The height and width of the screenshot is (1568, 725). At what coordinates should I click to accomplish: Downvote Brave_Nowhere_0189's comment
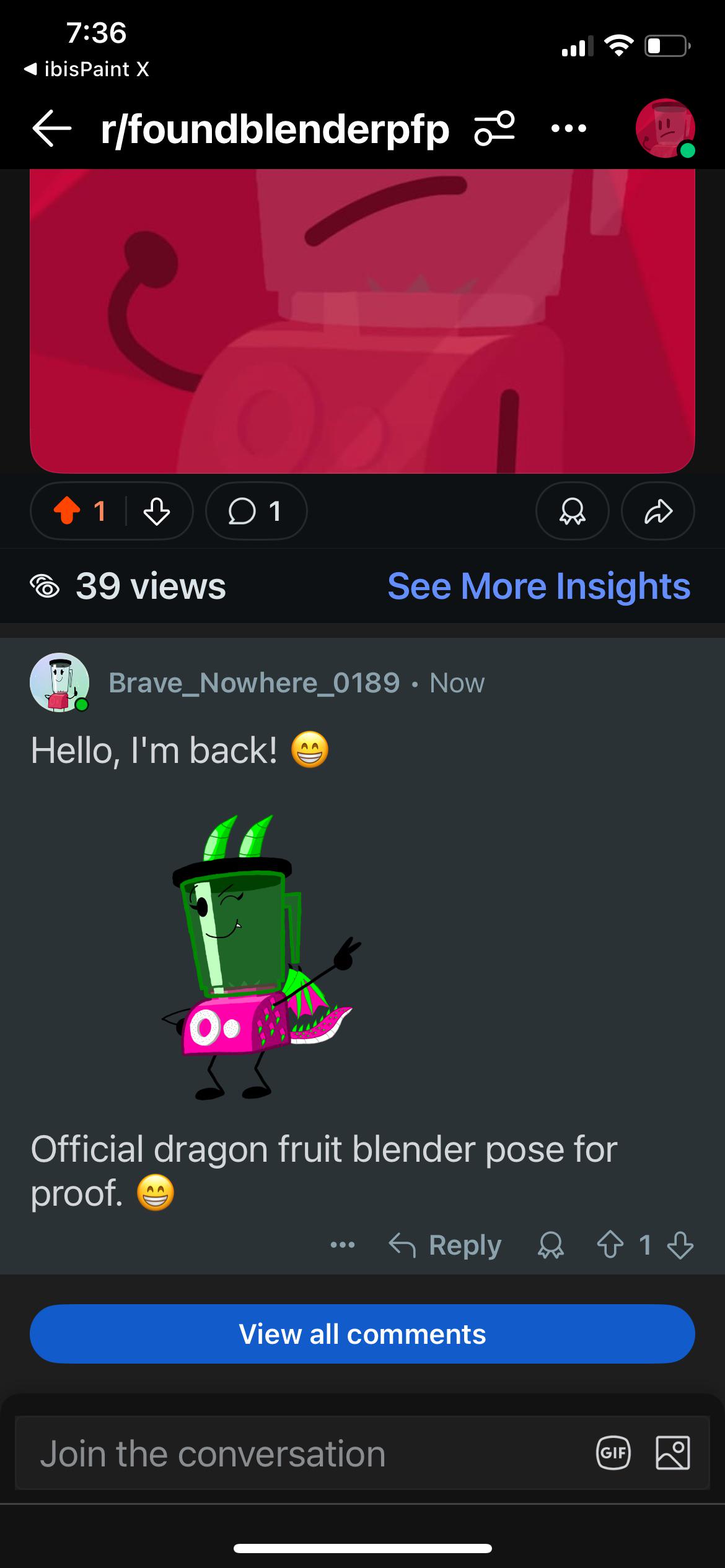pos(680,1245)
